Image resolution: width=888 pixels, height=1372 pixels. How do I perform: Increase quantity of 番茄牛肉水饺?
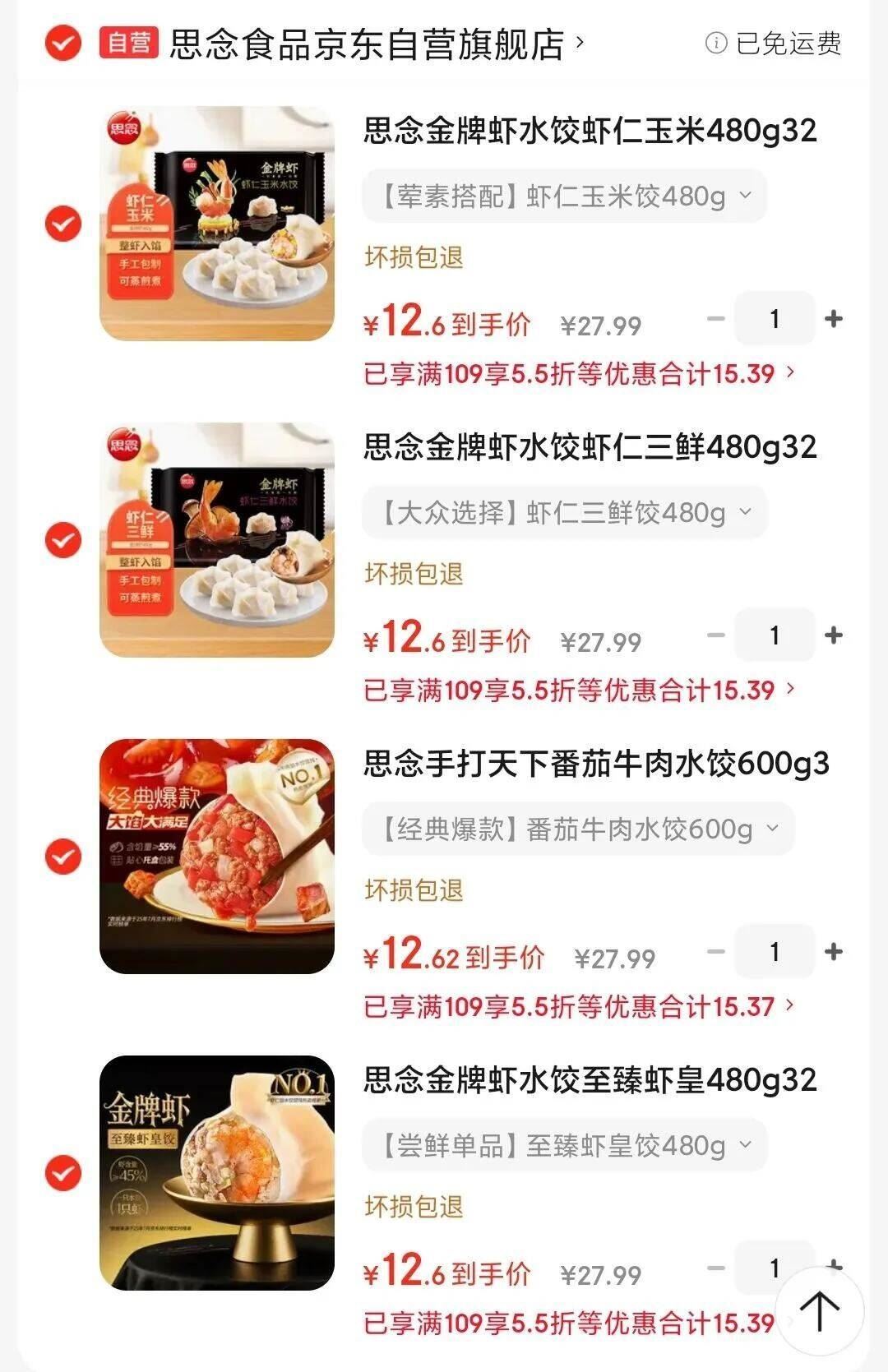835,952
